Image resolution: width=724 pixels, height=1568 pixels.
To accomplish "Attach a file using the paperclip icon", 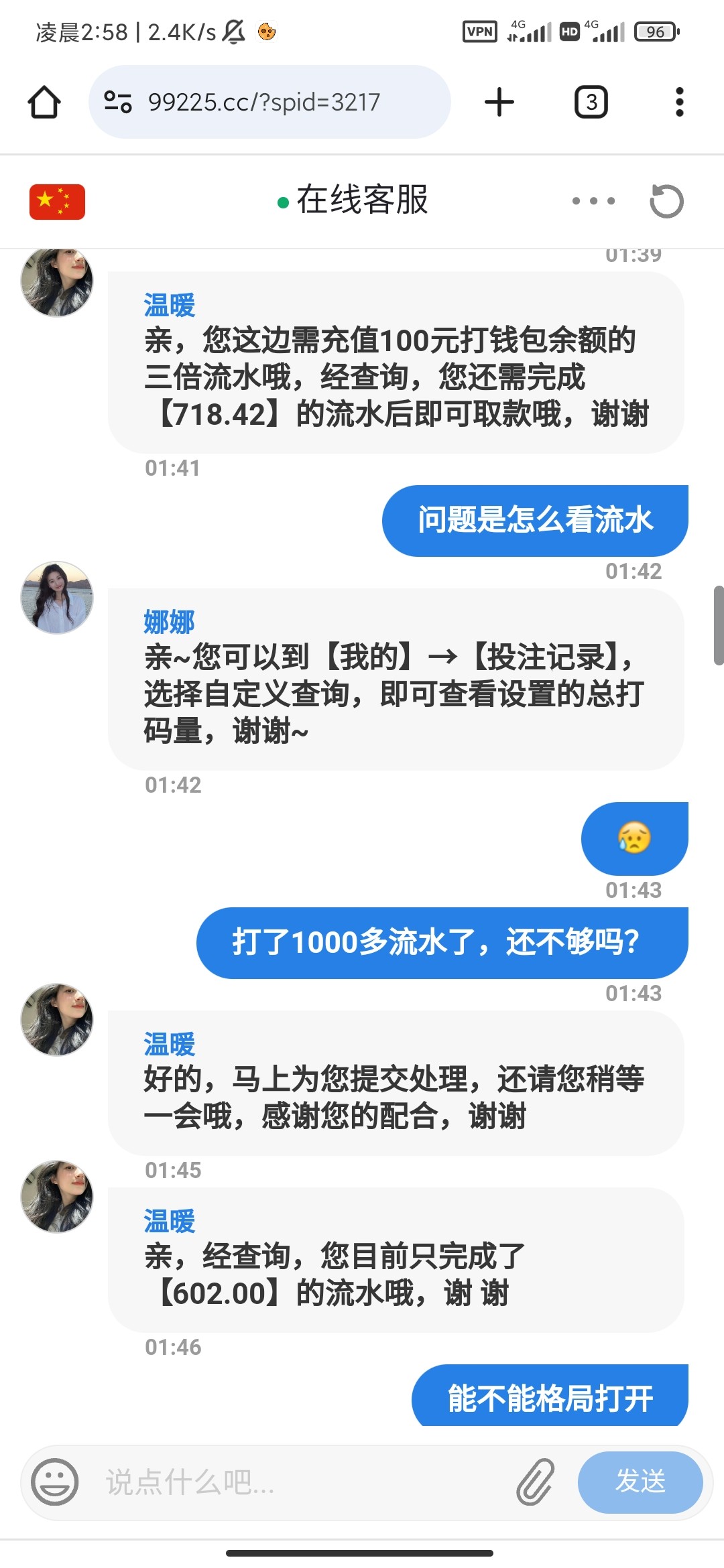I will 536,1482.
